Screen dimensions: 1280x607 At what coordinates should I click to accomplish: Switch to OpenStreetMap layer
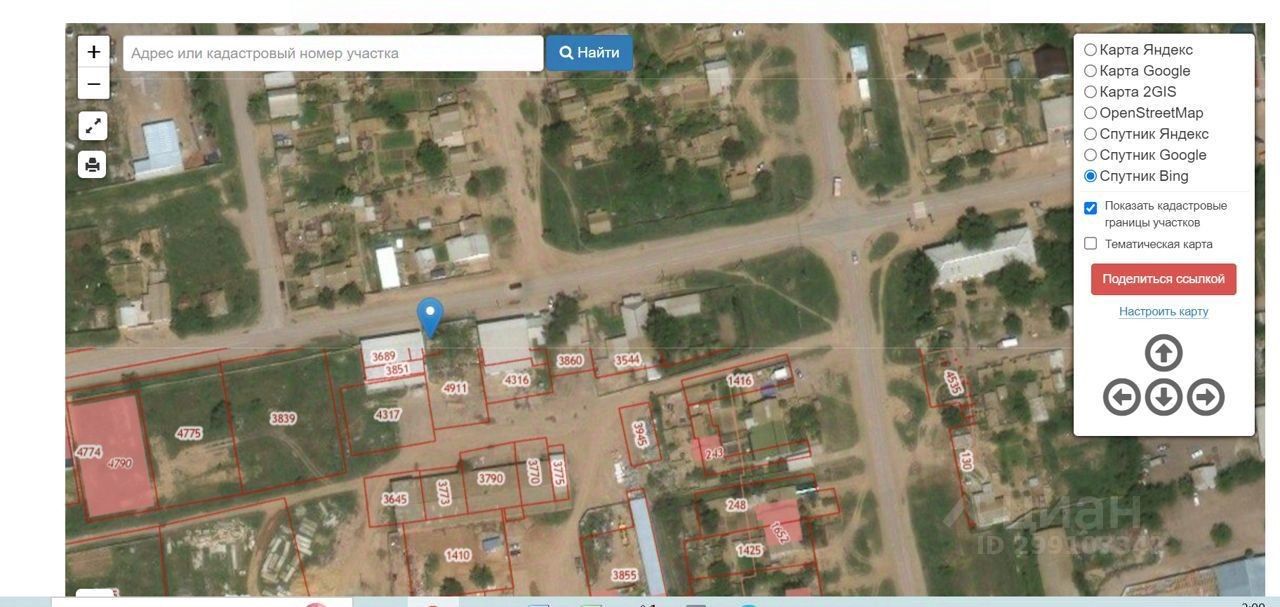tap(1091, 113)
